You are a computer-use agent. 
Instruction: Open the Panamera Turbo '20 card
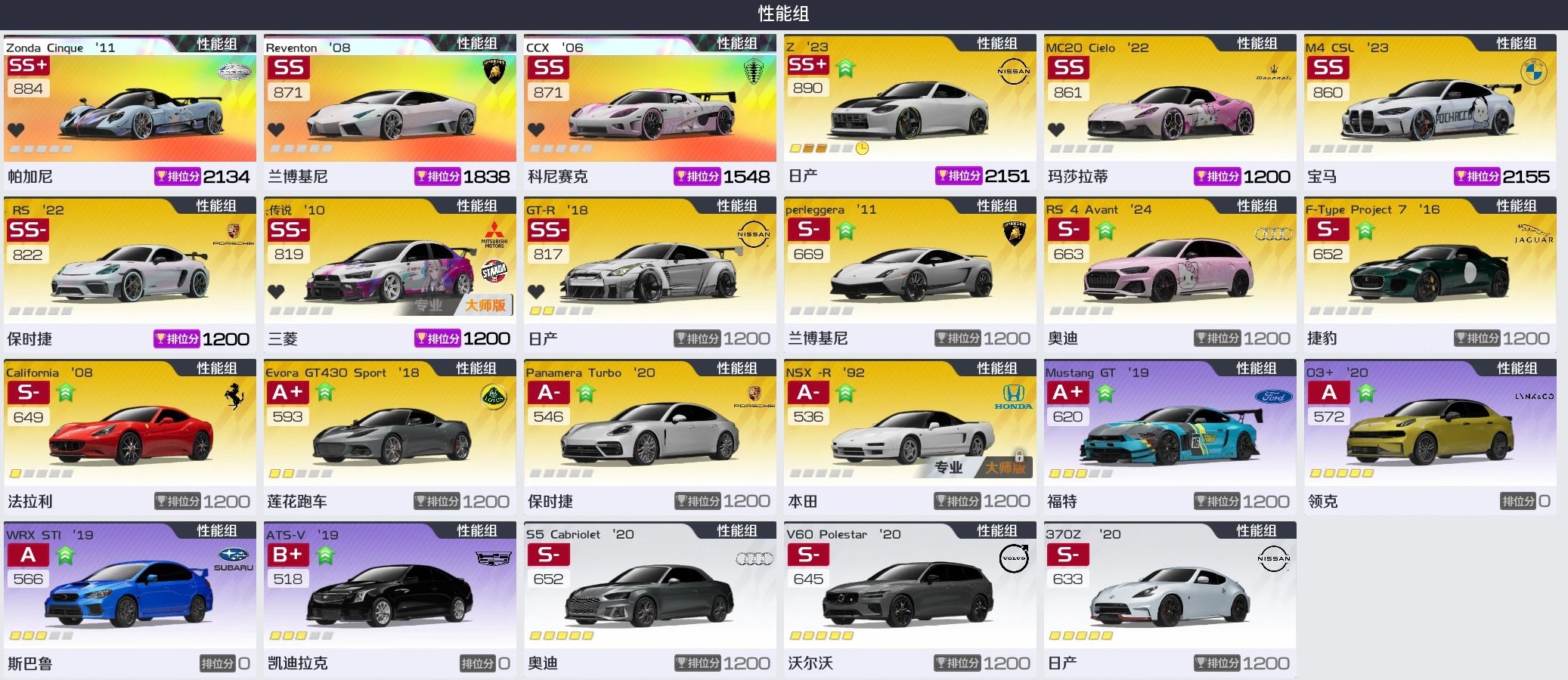coord(650,434)
